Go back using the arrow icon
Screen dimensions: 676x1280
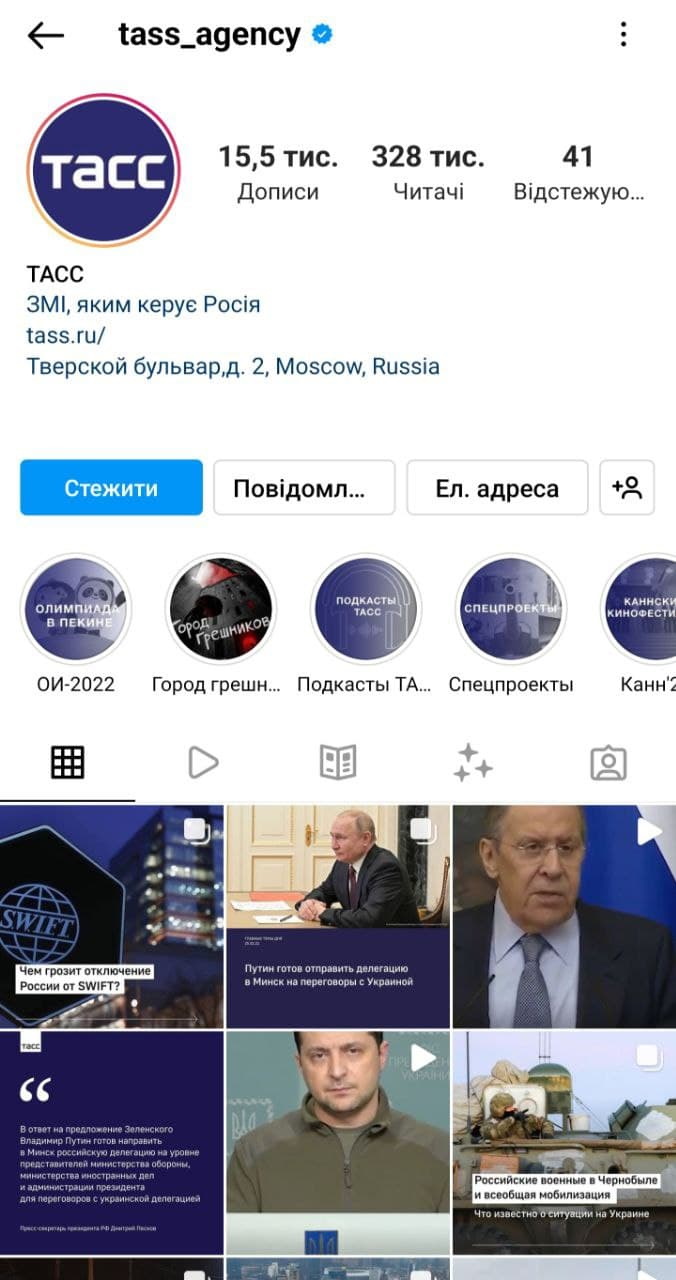pos(46,36)
